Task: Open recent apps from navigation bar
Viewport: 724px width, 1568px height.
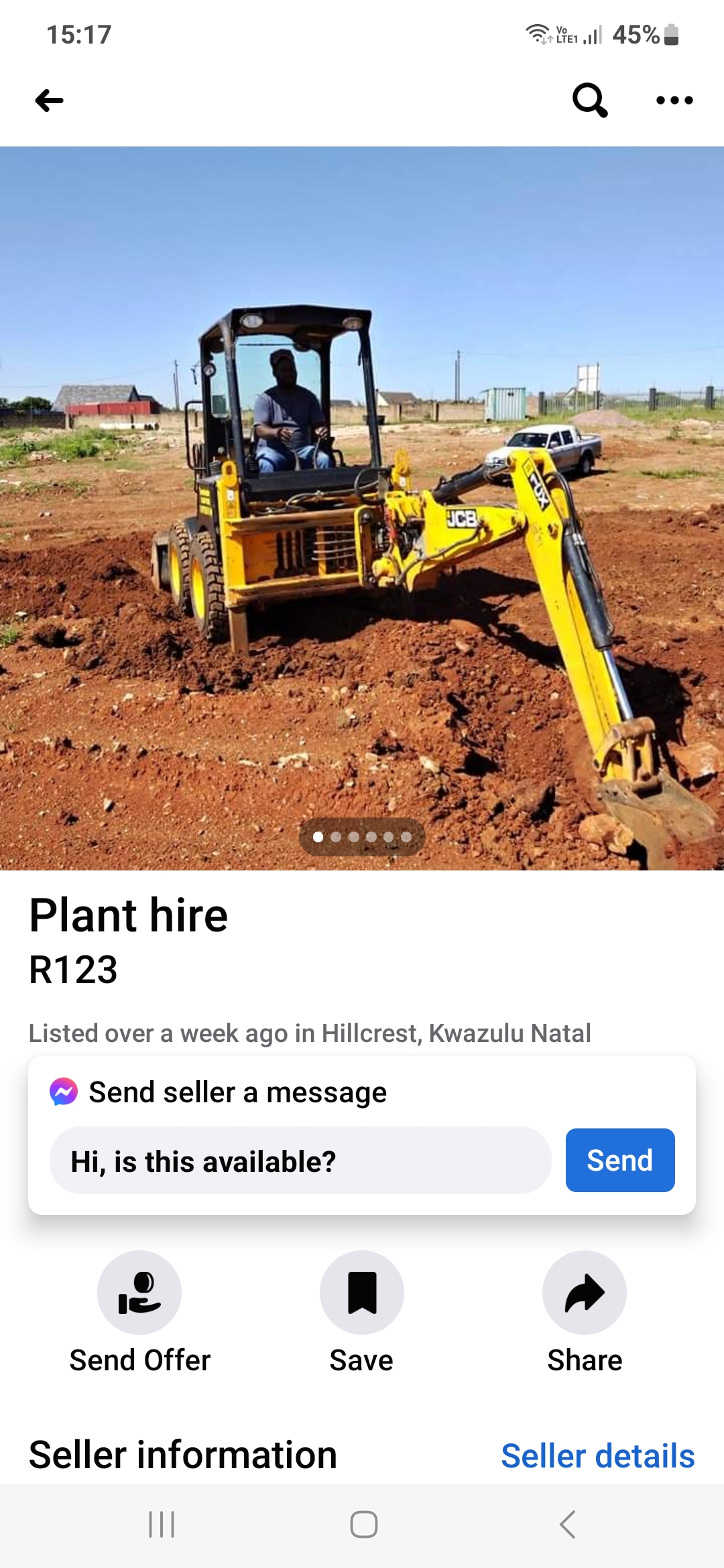Action: 162,1524
